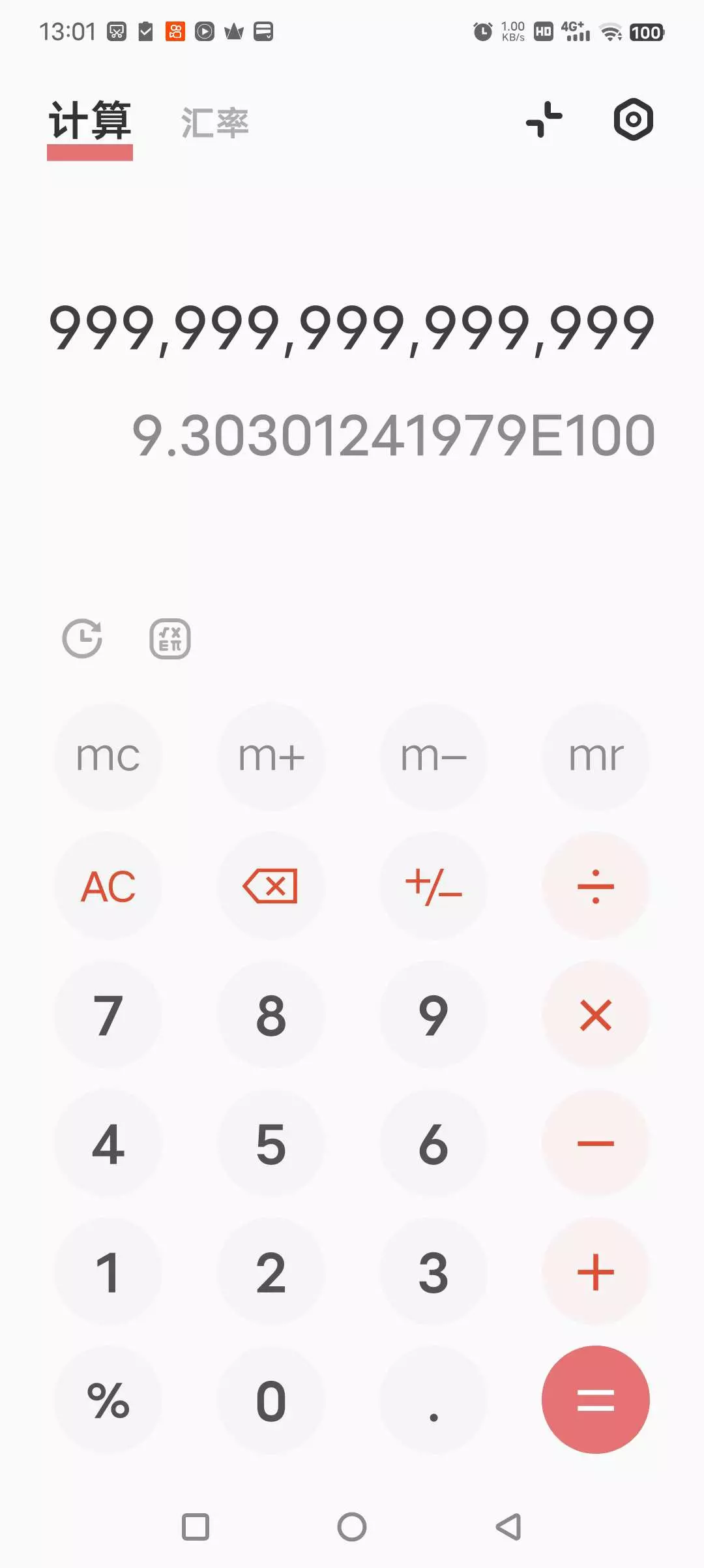Clear memory with mc

(x=108, y=757)
